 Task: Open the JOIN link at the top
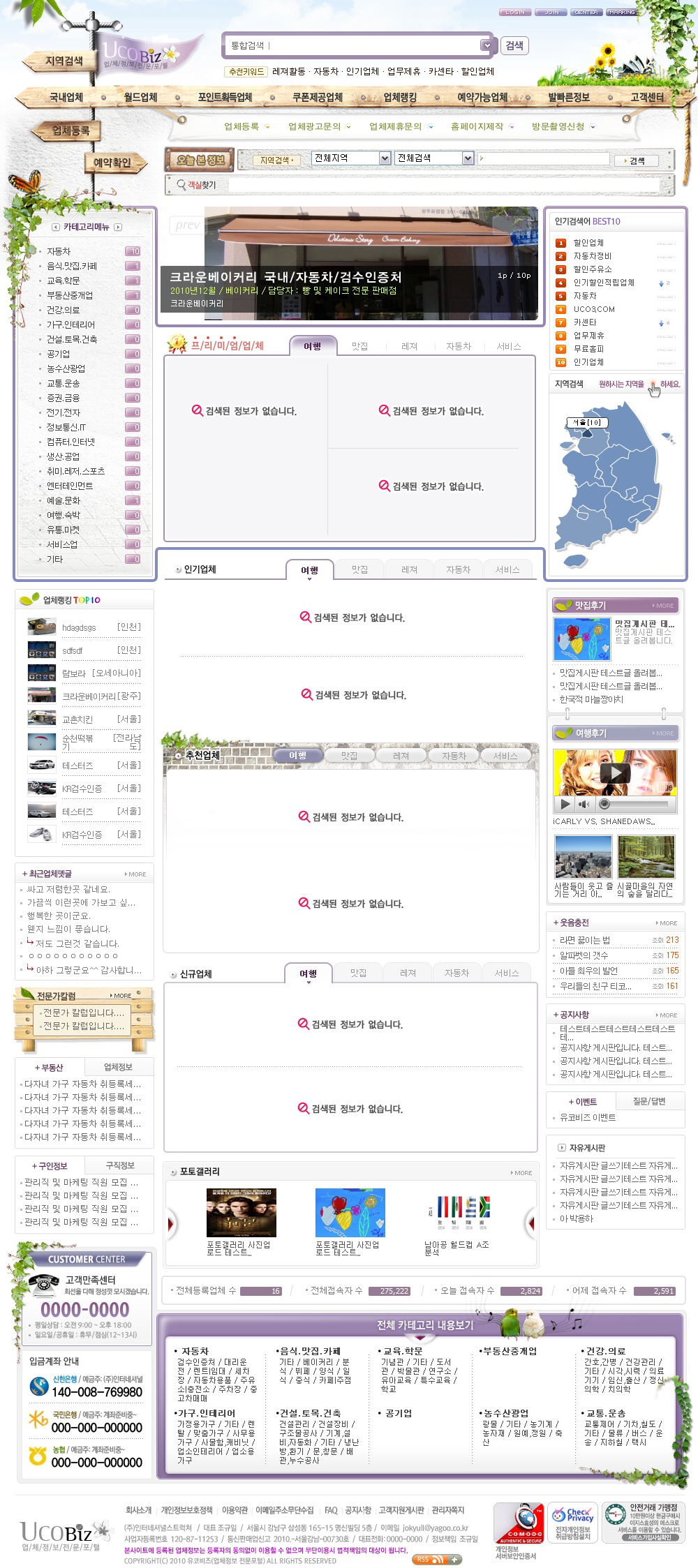pos(551,12)
